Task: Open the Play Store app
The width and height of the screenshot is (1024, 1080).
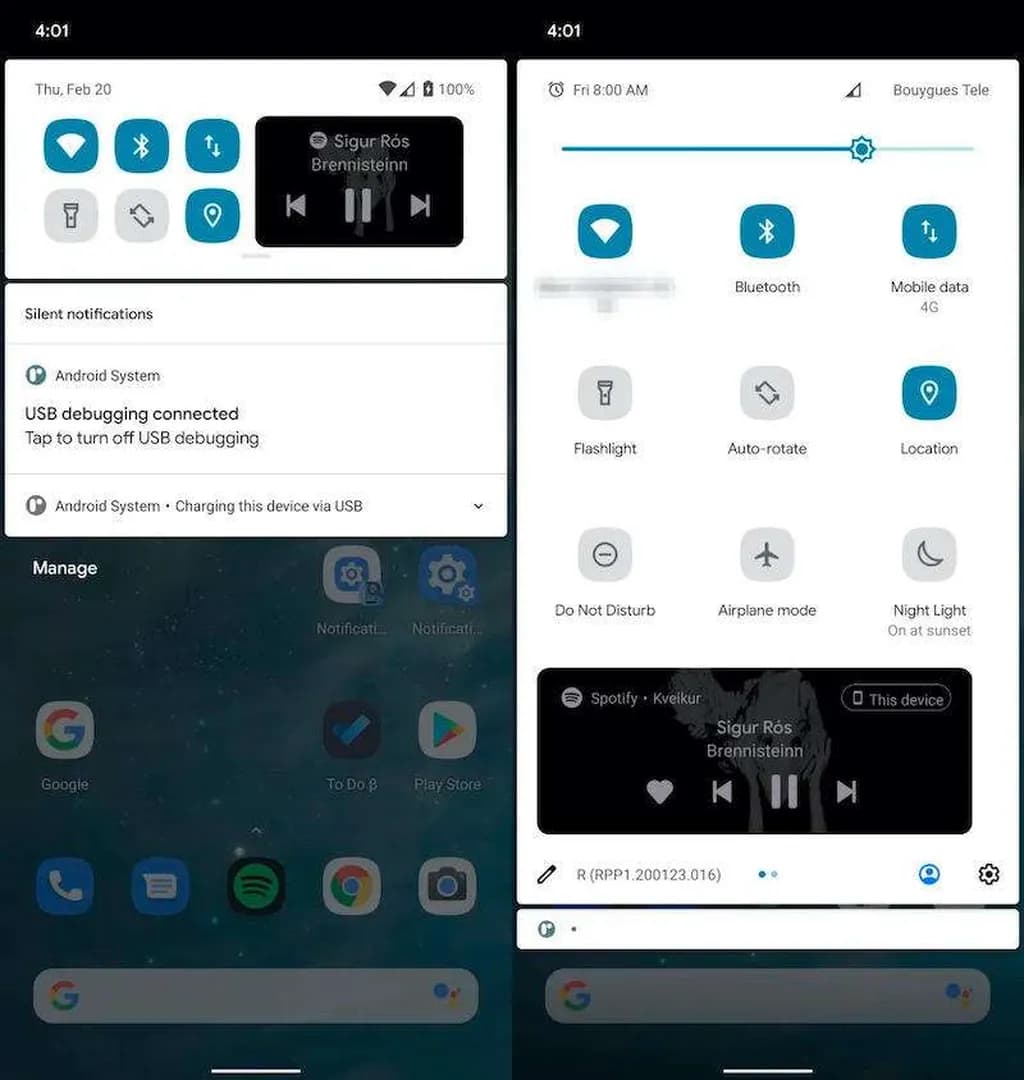Action: click(447, 731)
